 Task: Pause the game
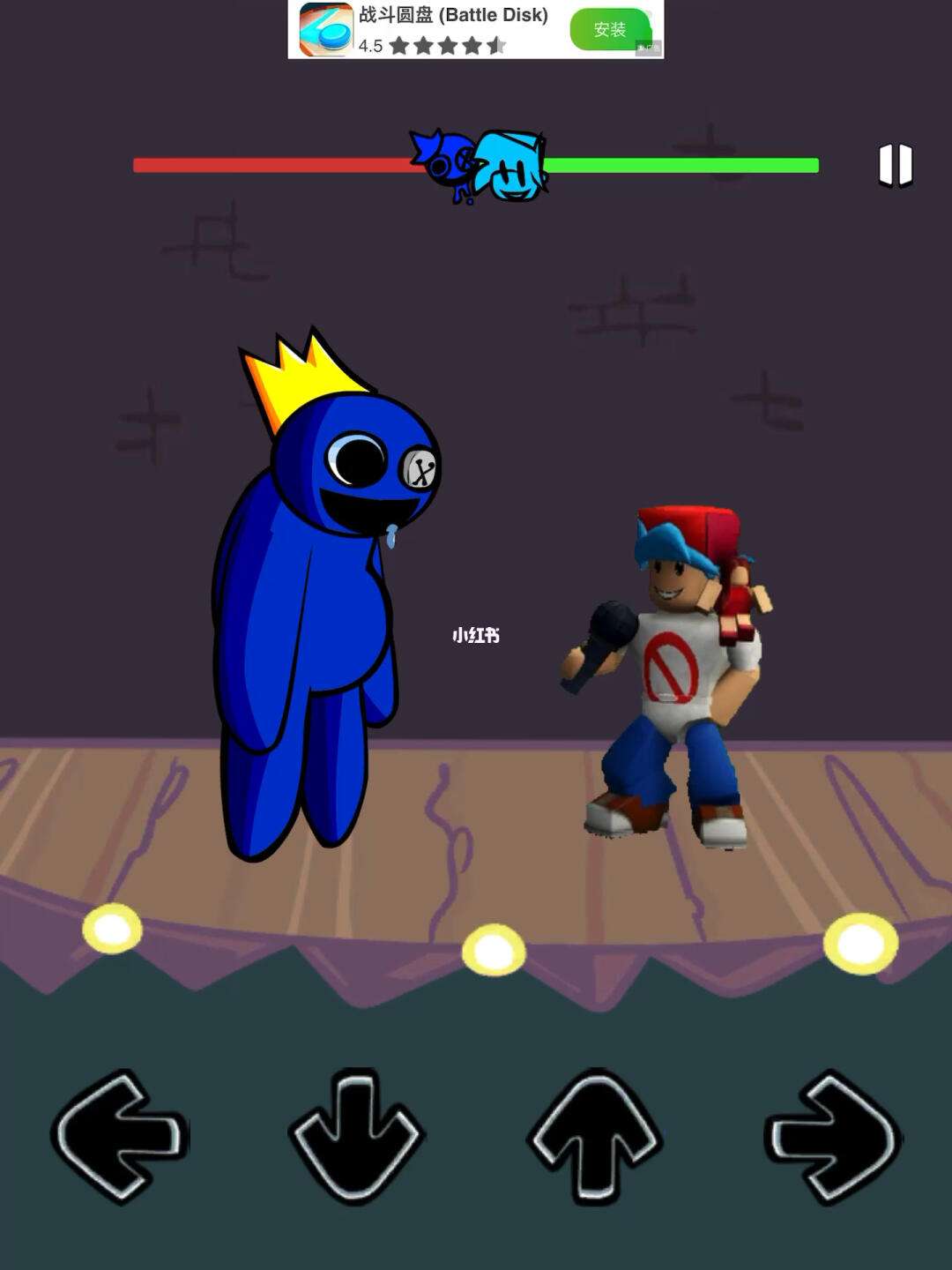tap(895, 165)
